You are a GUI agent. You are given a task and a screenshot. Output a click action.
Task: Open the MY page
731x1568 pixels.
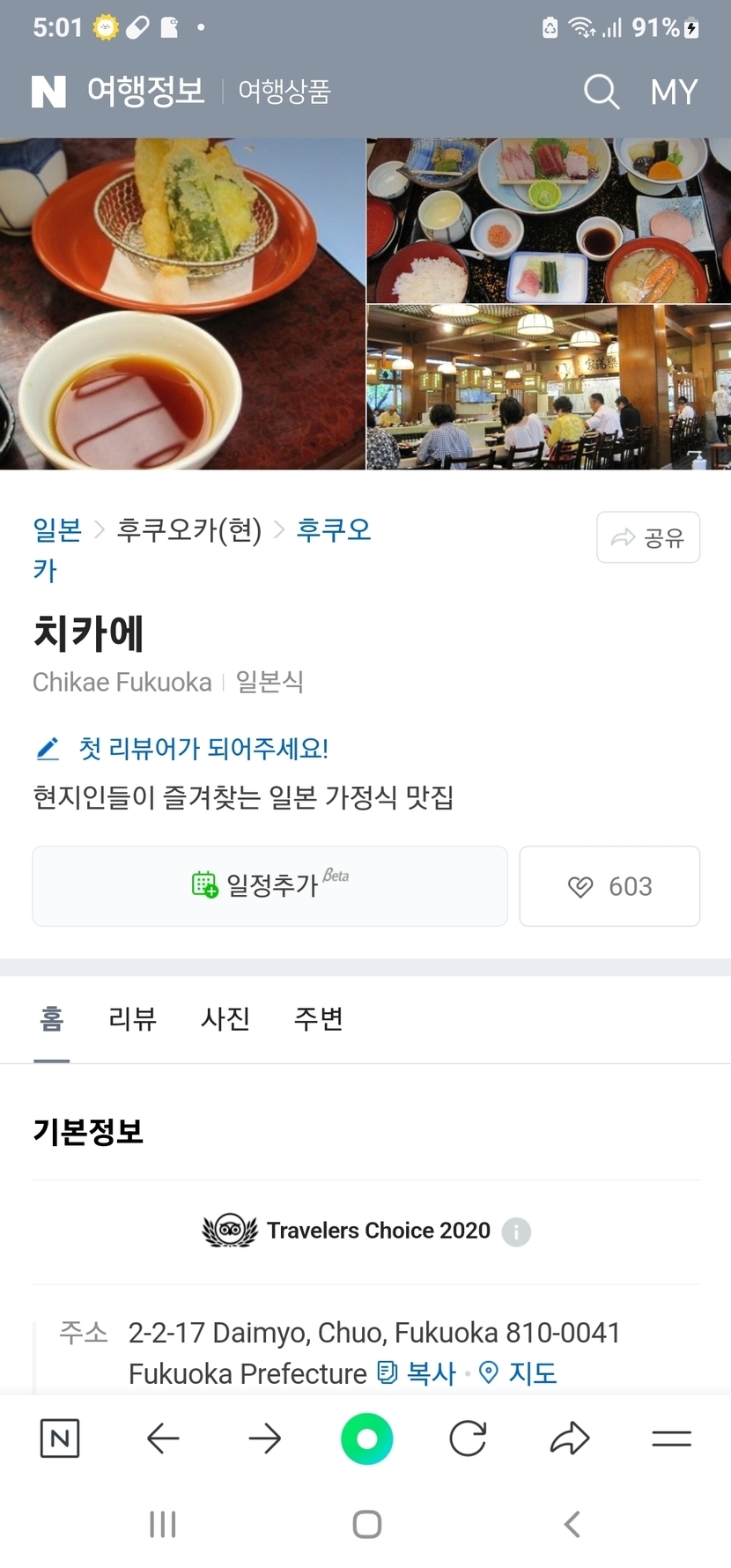tap(674, 92)
